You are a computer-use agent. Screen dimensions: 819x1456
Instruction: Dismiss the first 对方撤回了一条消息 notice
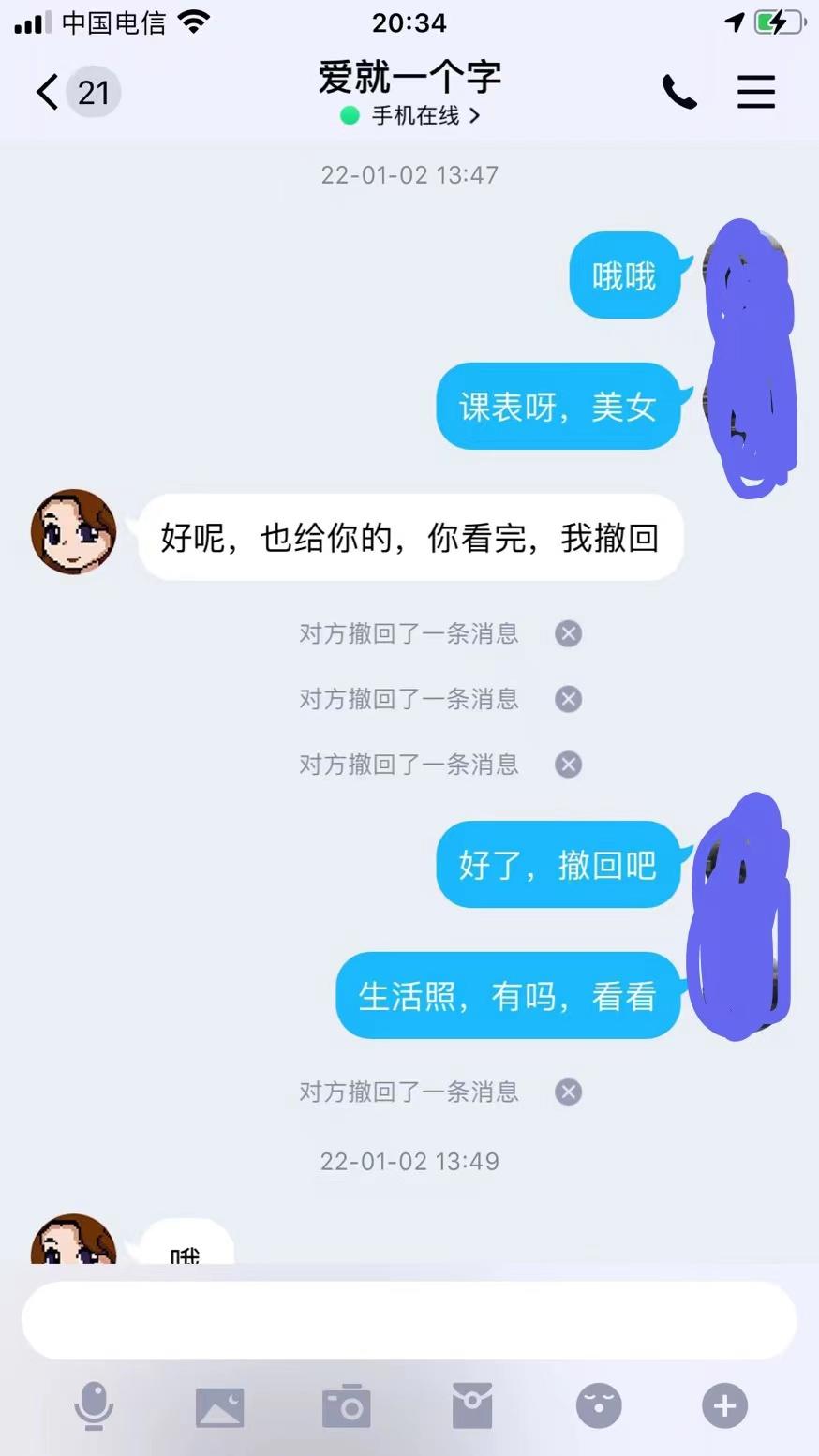568,634
